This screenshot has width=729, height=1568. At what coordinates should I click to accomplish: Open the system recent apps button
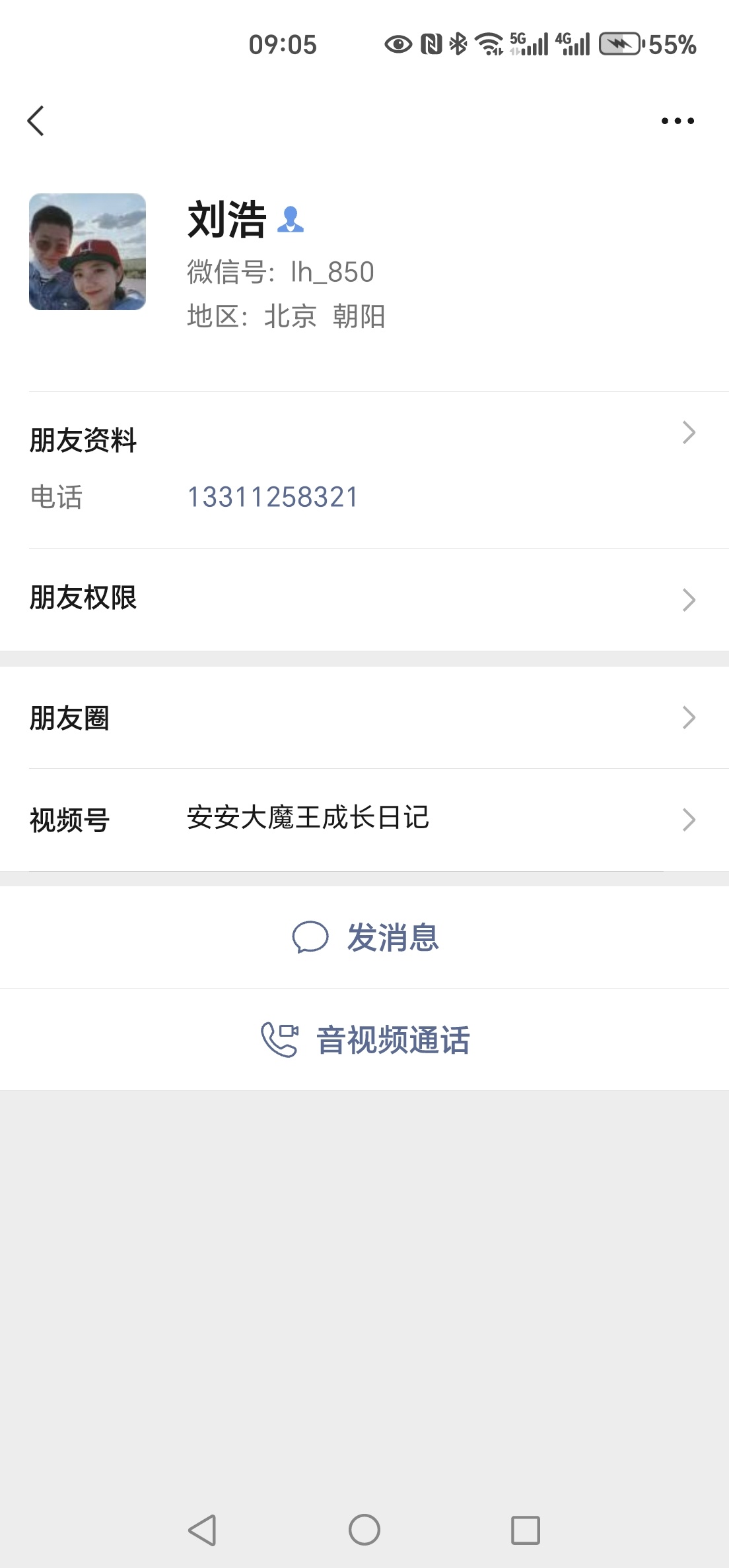[x=526, y=1530]
